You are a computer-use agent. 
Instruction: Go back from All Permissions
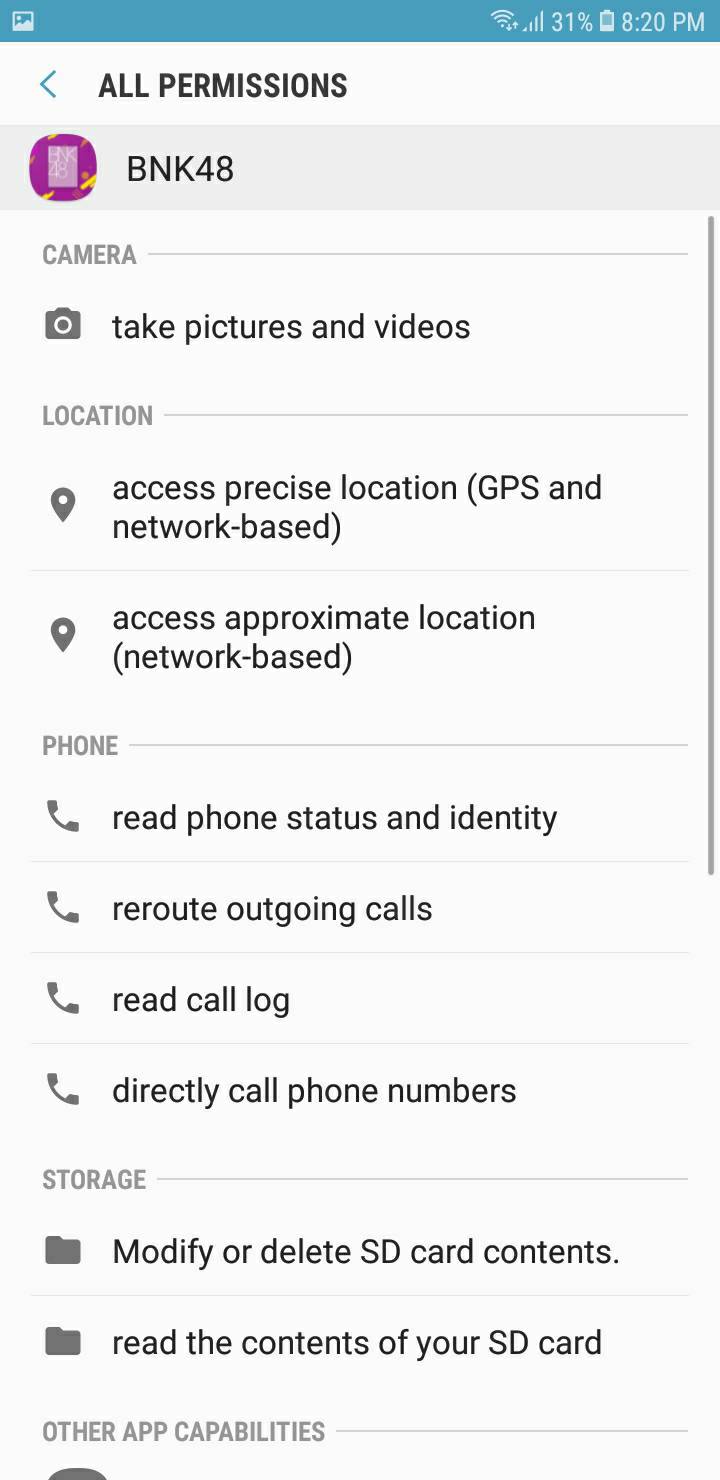48,85
